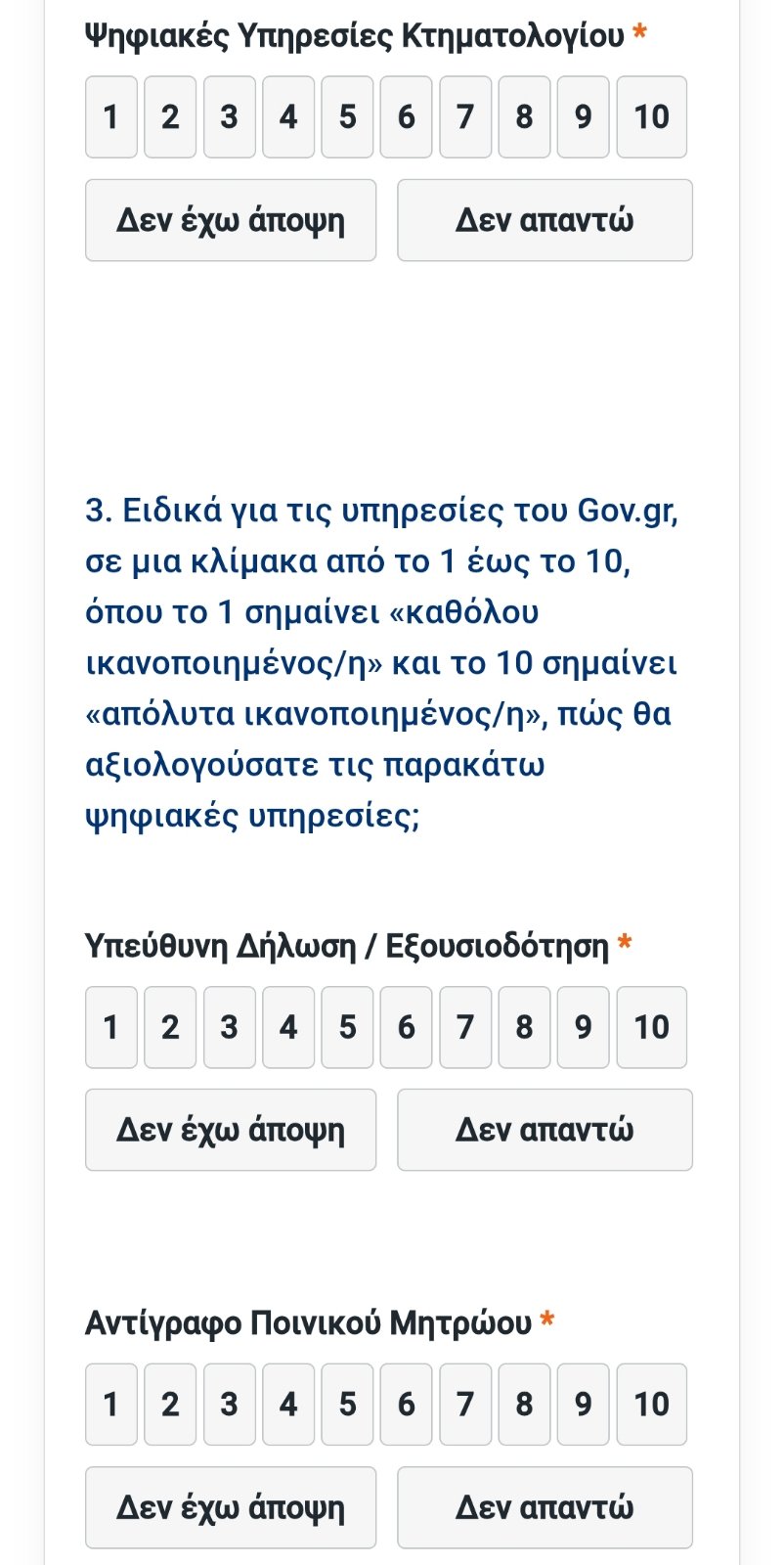The width and height of the screenshot is (784, 1565).
Task: Tap 'Δεν έχω άποψη' under Κτηματολογίου
Action: tap(231, 220)
